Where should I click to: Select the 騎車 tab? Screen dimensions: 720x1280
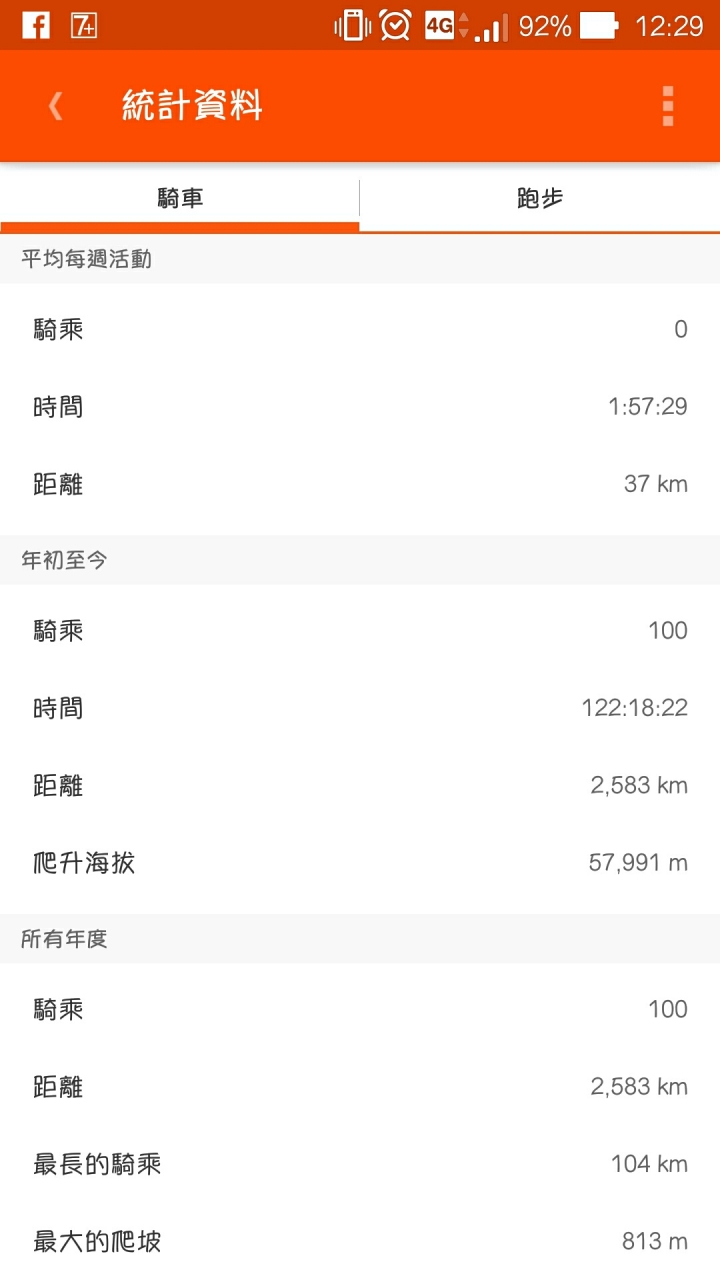180,198
